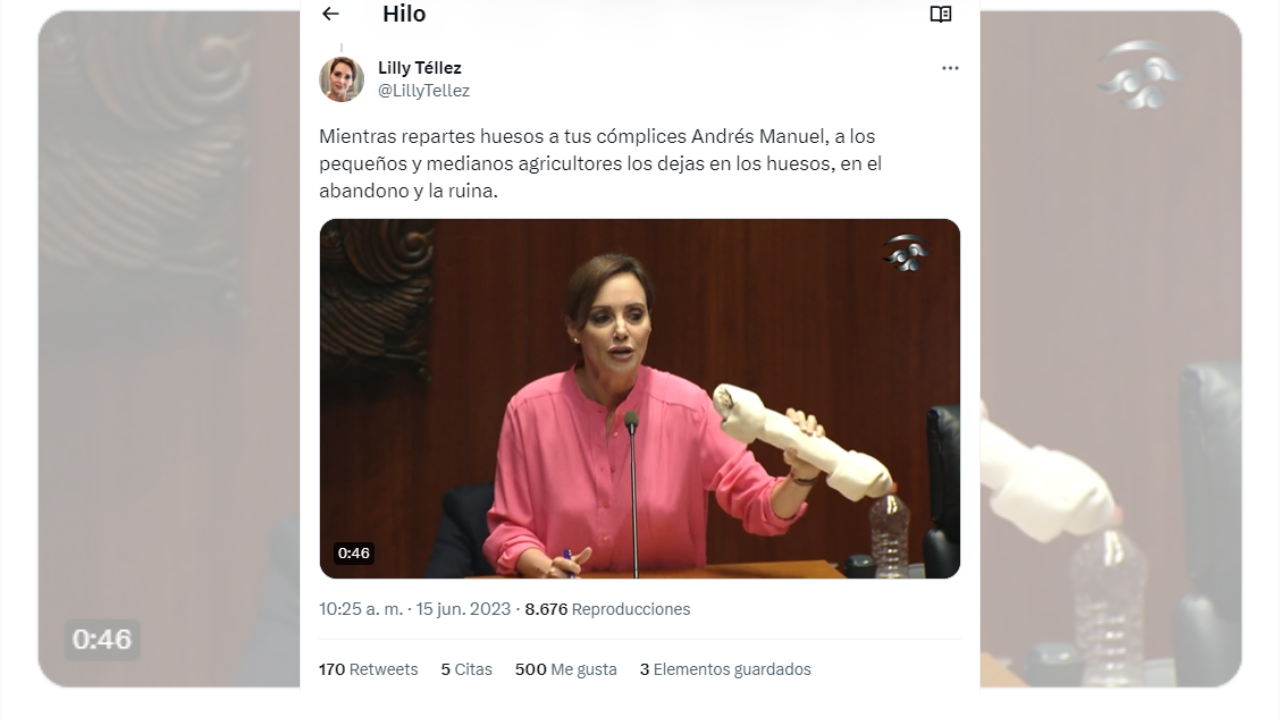This screenshot has width=1280, height=720.
Task: Open the tweet's overflow menu
Action: click(x=950, y=68)
